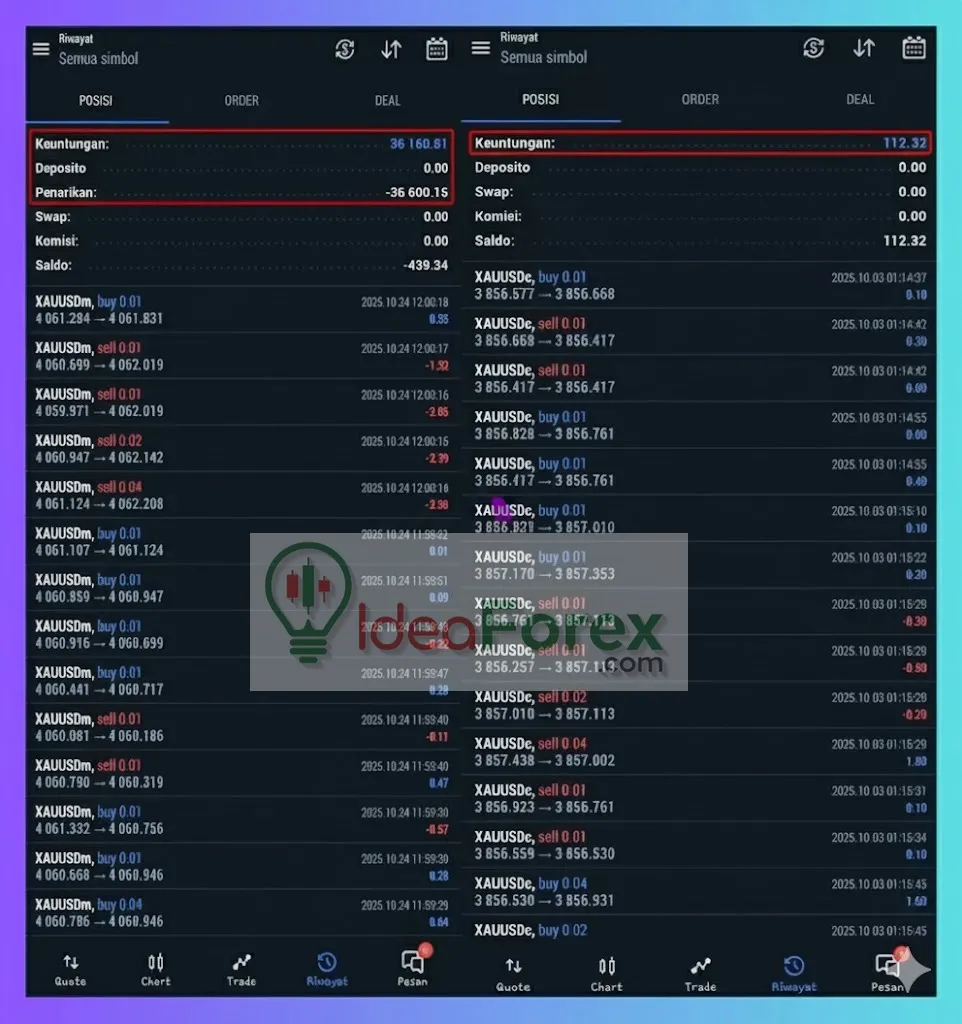Viewport: 962px width, 1024px height.
Task: Open the hamburger navigation menu
Action: (x=40, y=47)
